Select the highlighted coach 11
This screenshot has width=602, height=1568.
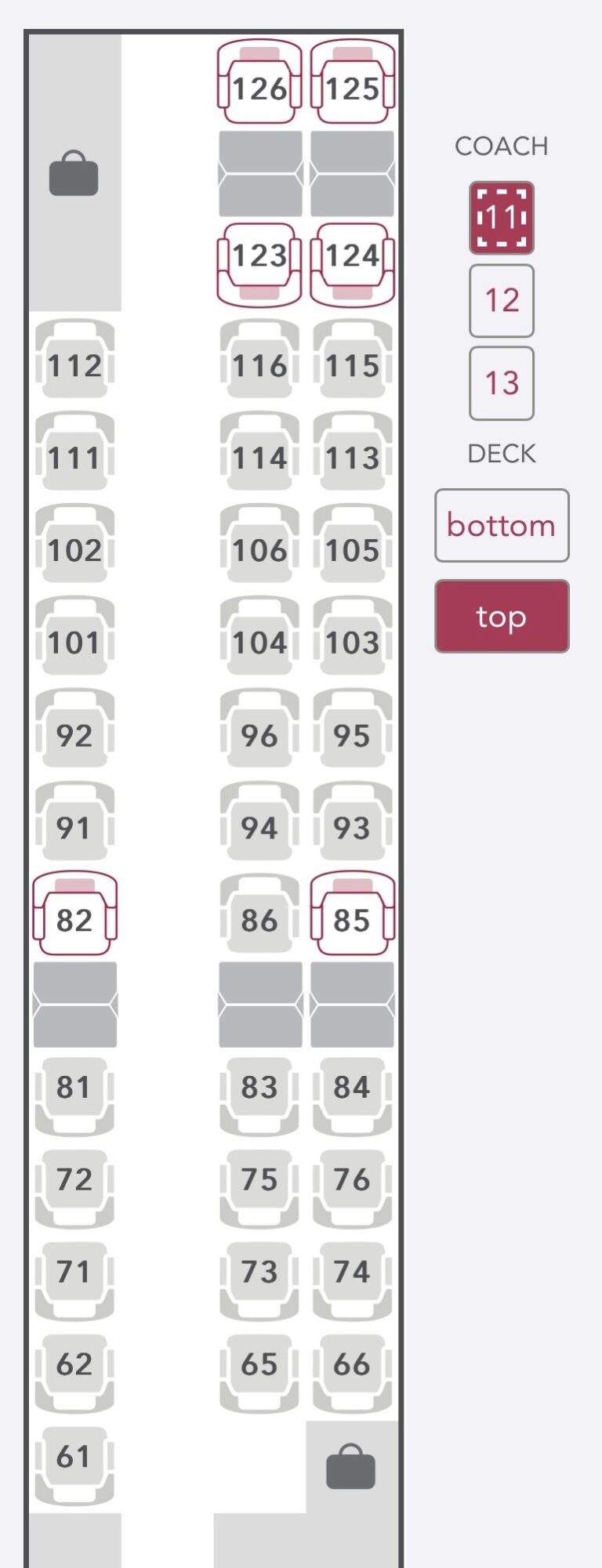(x=502, y=217)
